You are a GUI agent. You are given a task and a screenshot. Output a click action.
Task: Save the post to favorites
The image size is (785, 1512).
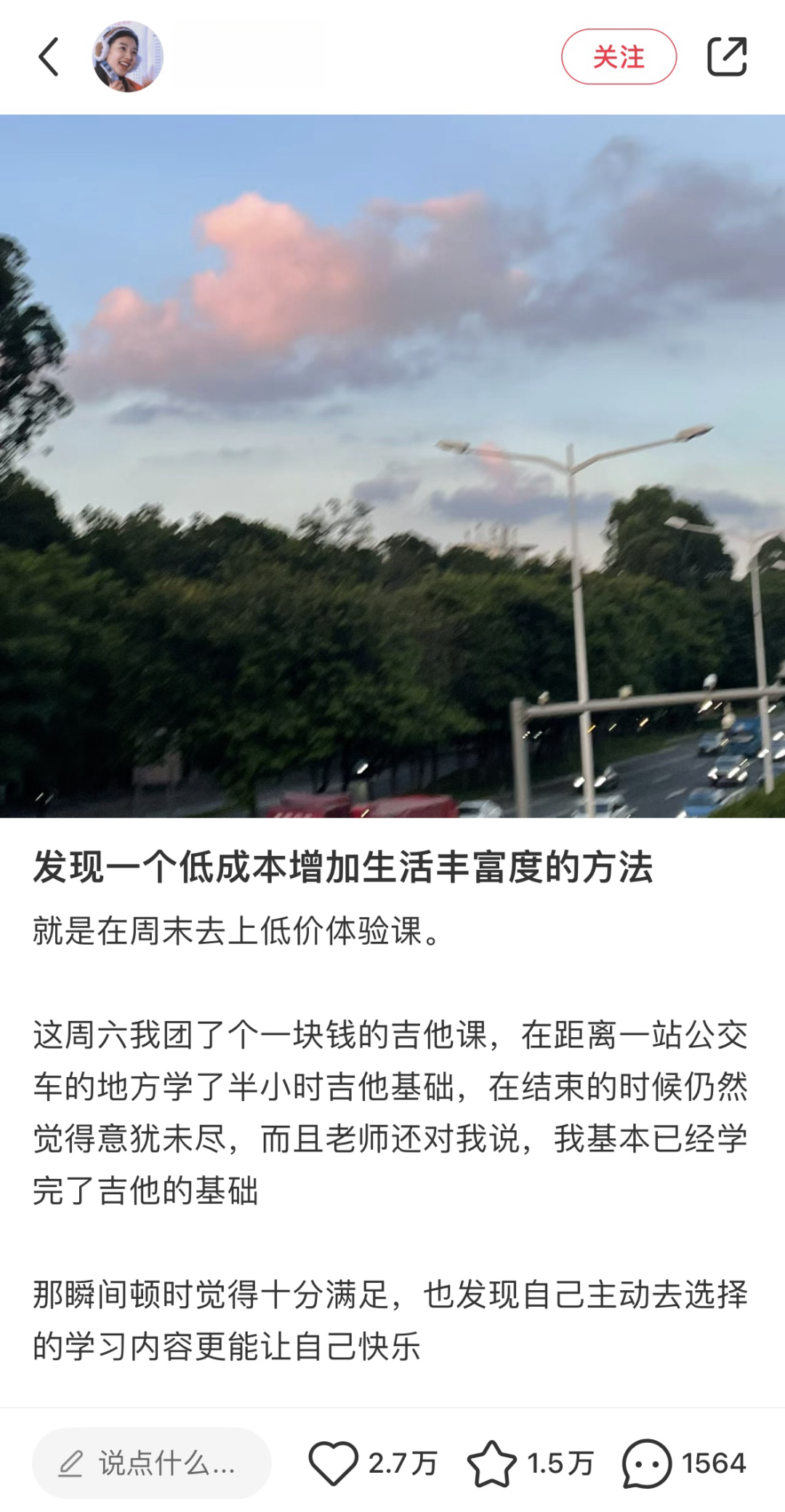tap(492, 1463)
